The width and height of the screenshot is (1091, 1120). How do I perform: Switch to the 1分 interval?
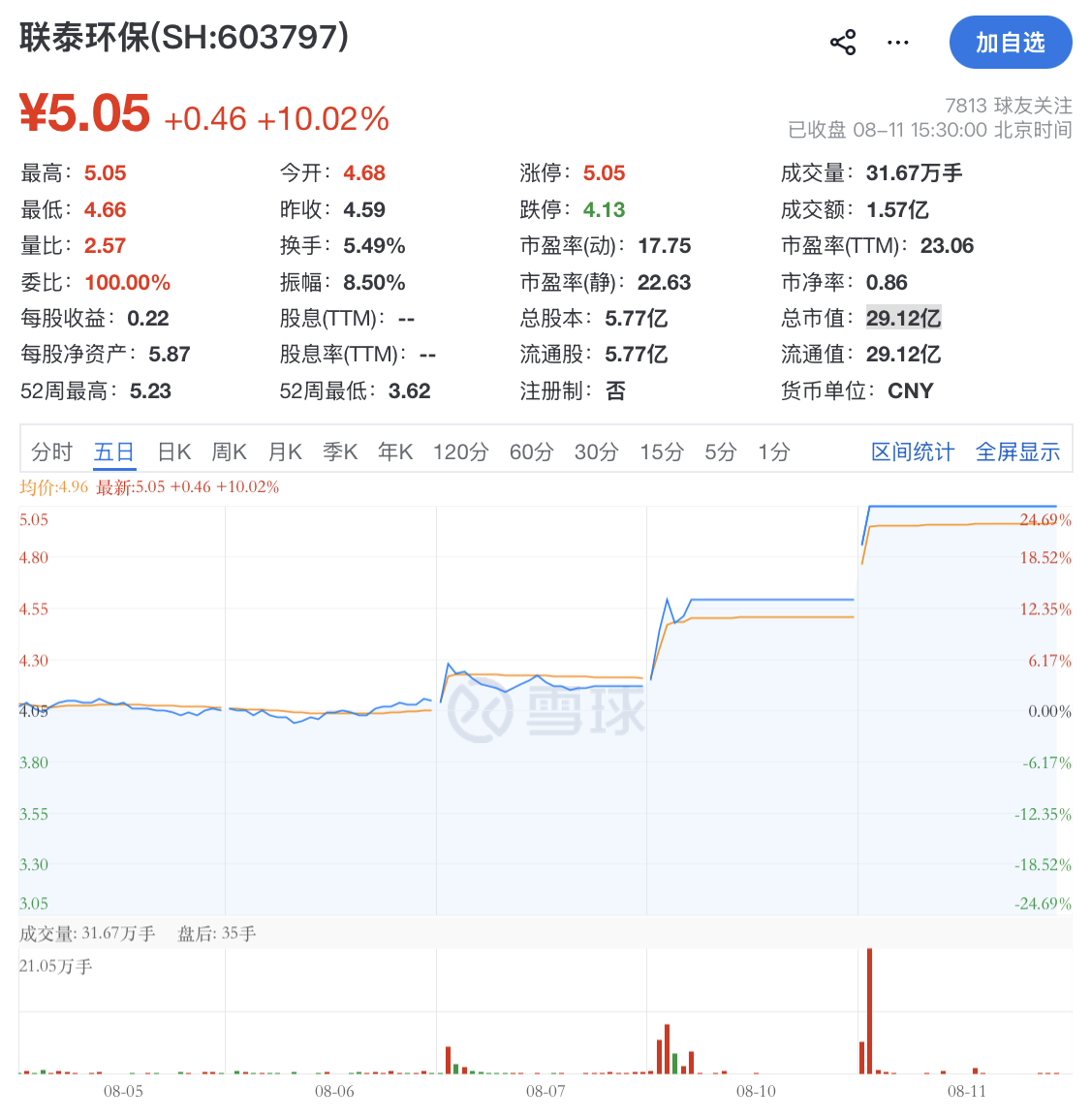tap(774, 451)
